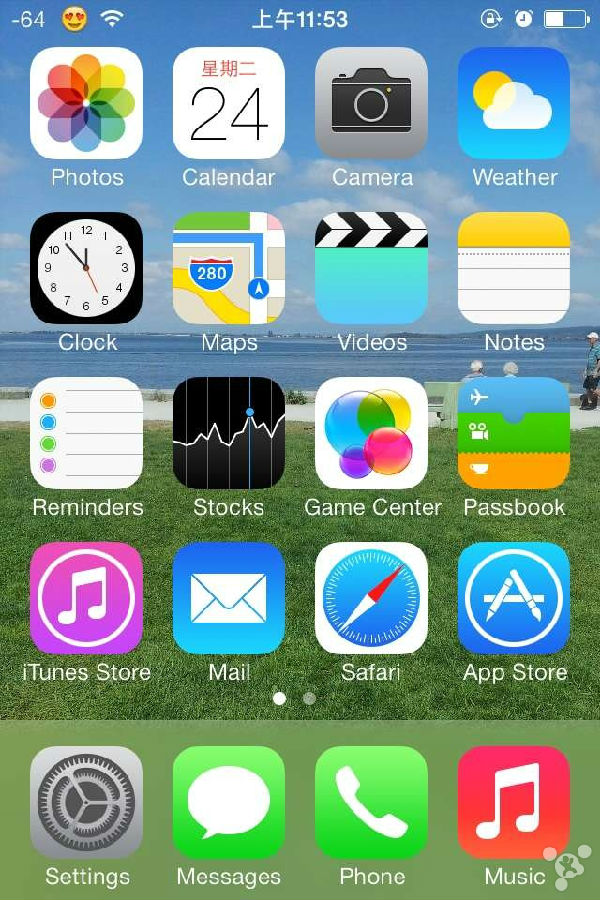
Task: Open Messages from the dock
Action: coord(229,802)
